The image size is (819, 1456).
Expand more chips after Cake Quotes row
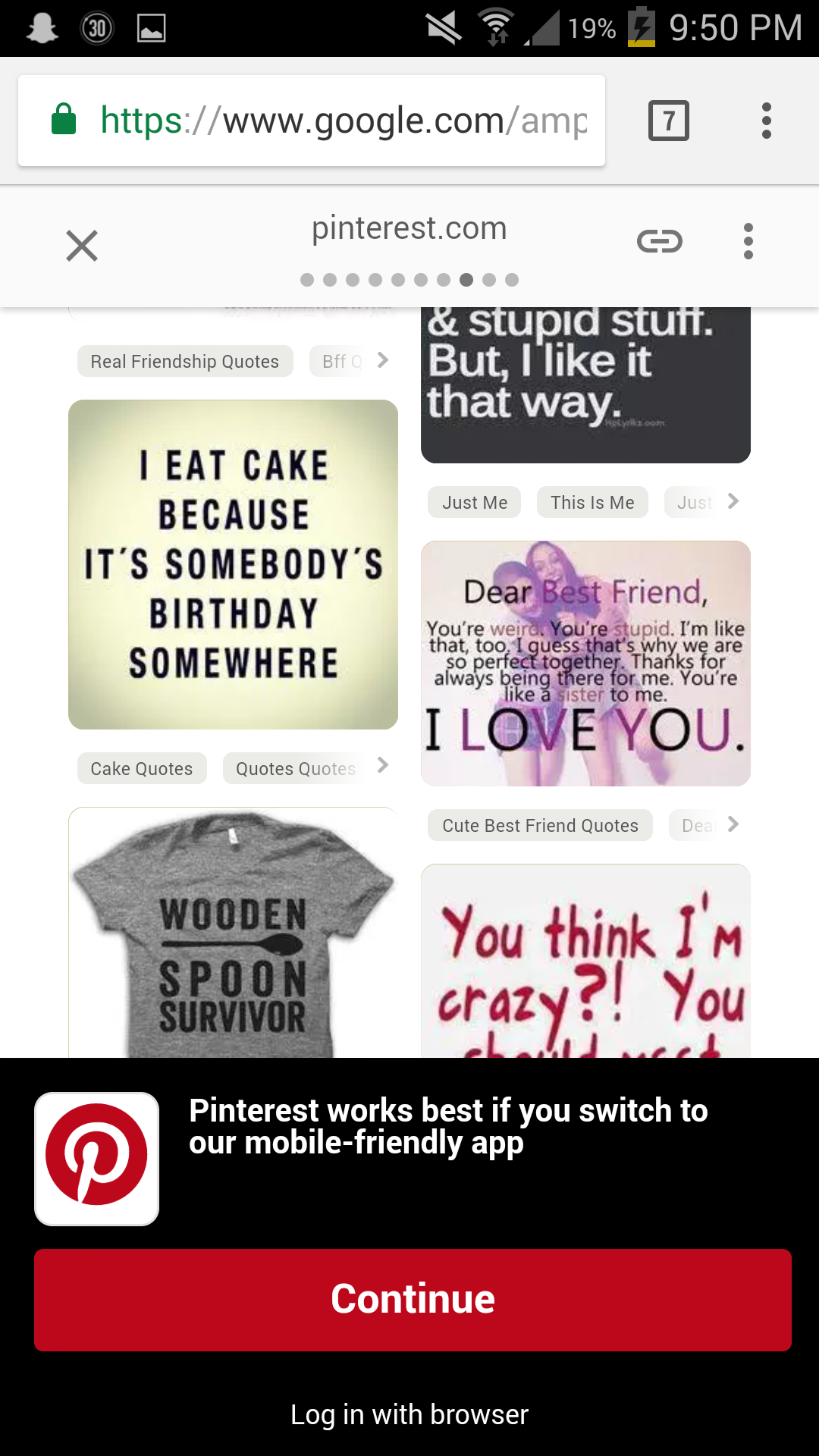pos(383,766)
